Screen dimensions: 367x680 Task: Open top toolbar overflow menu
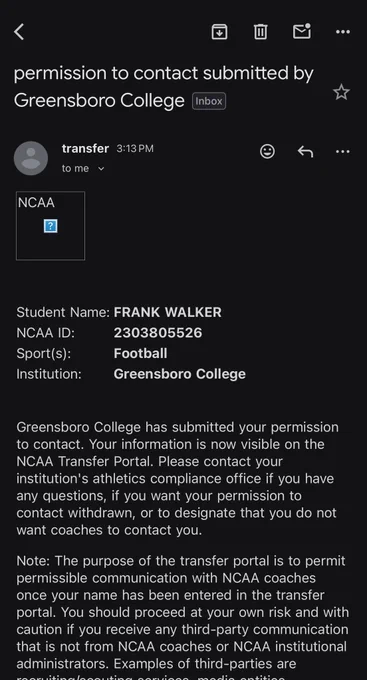343,32
